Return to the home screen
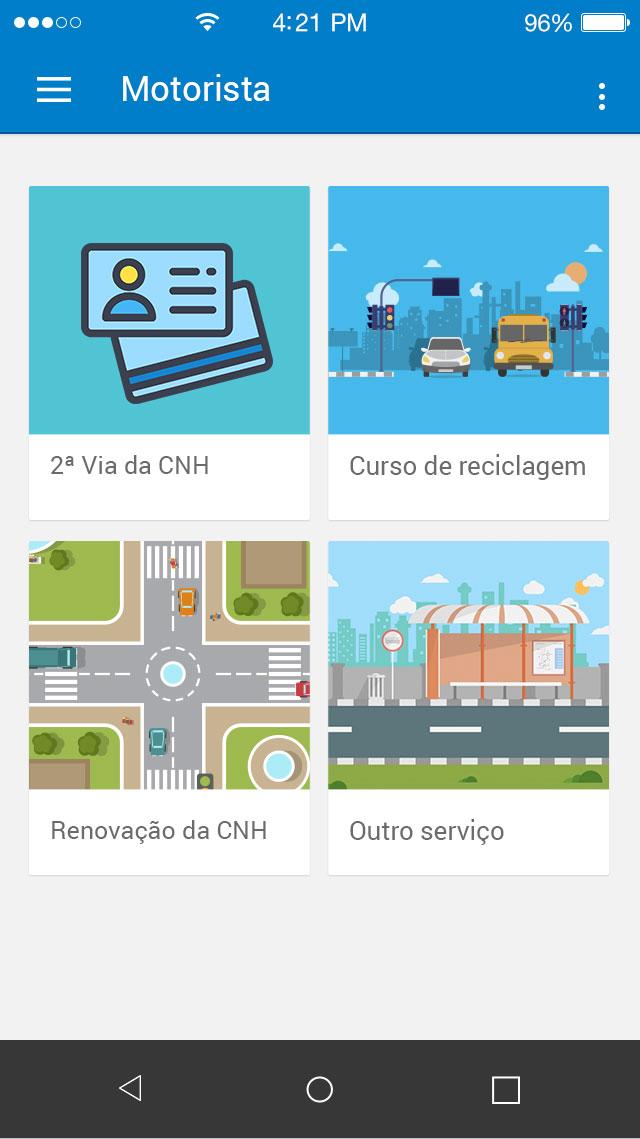 (x=320, y=1089)
